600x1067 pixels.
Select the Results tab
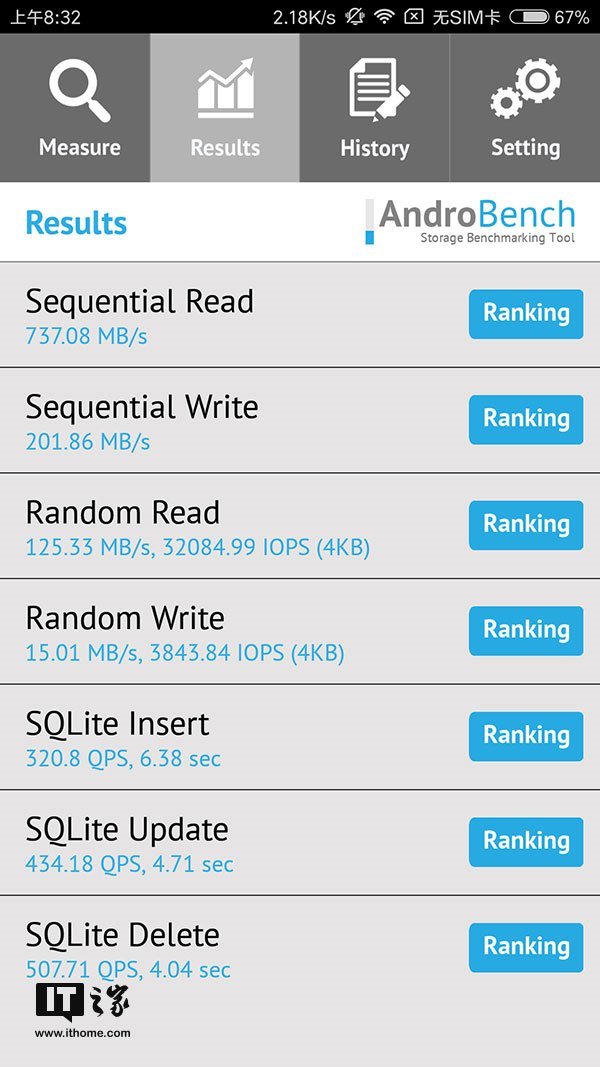tap(224, 108)
